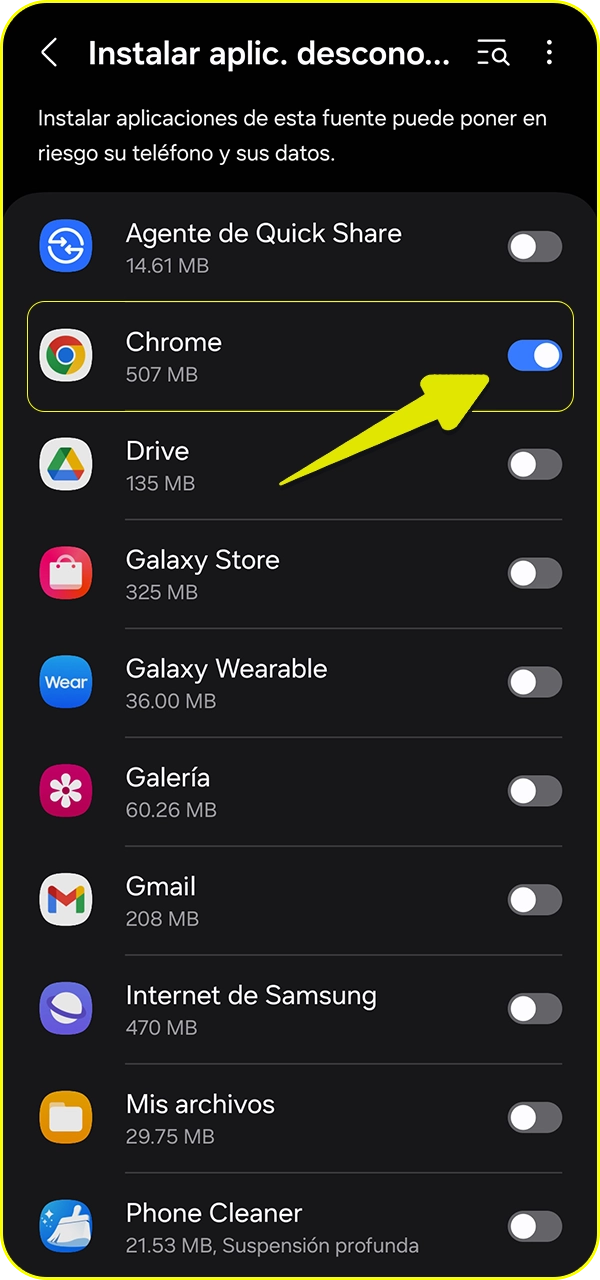
Task: Turn on the Drive toggle
Action: click(x=535, y=464)
